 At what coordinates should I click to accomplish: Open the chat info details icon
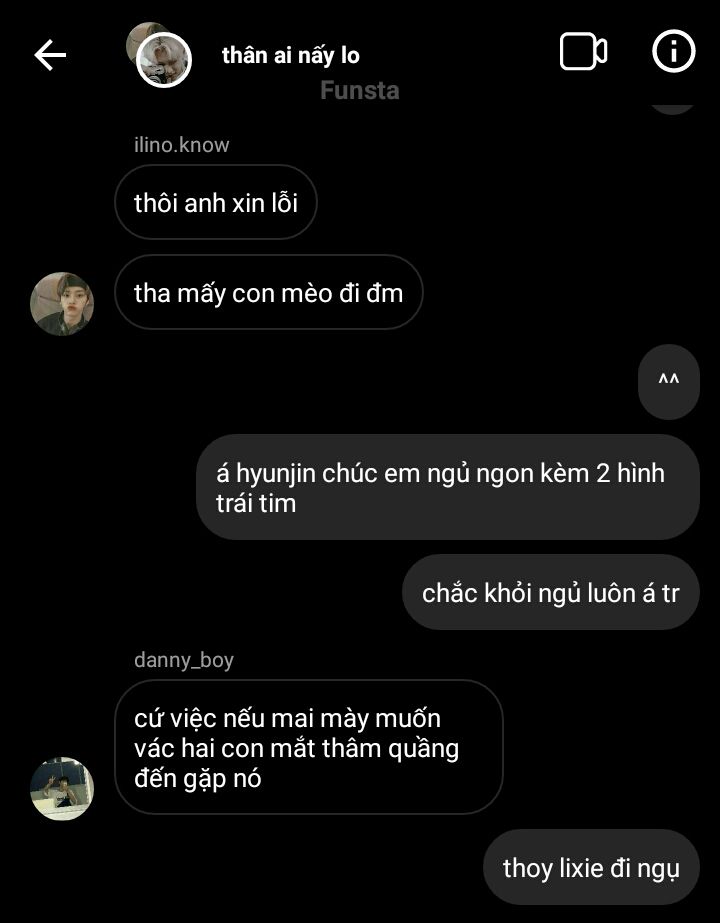673,52
